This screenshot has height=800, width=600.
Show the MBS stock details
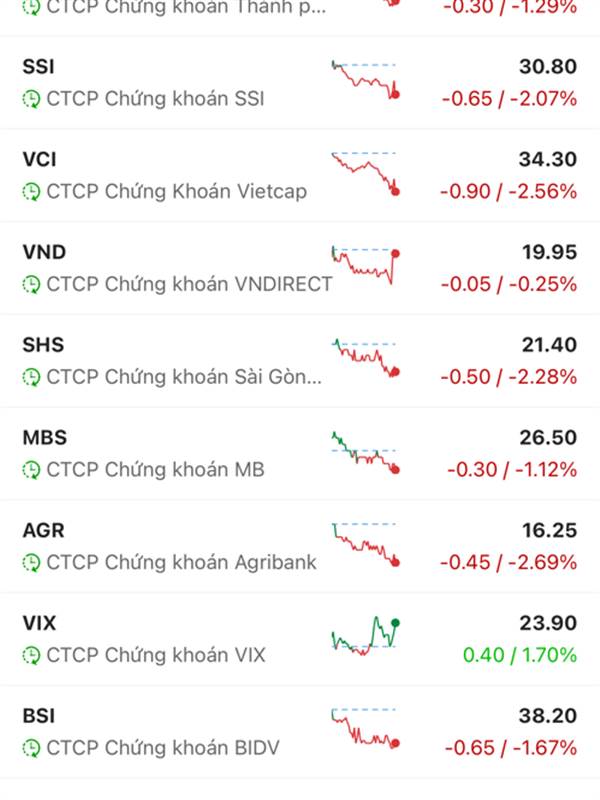point(300,454)
